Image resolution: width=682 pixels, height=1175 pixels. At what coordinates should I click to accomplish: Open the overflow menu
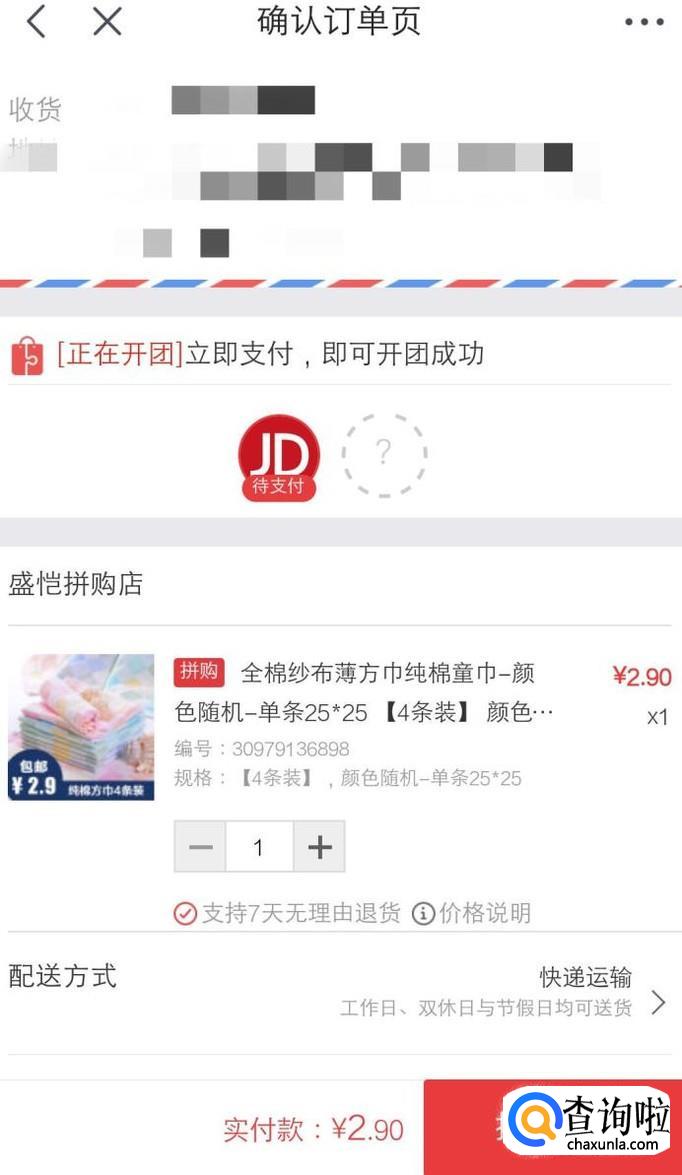click(643, 22)
